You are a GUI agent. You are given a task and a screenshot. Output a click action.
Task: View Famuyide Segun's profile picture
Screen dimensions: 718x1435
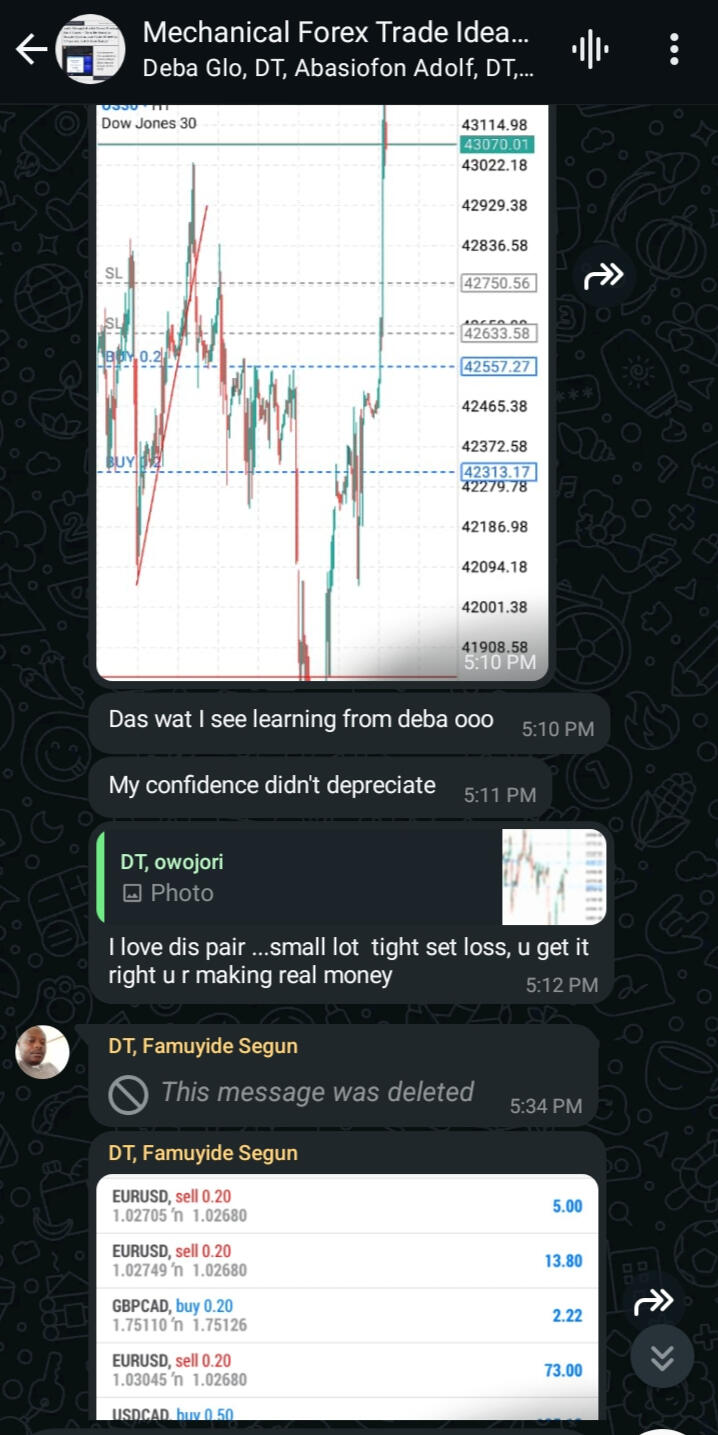pyautogui.click(x=43, y=1052)
